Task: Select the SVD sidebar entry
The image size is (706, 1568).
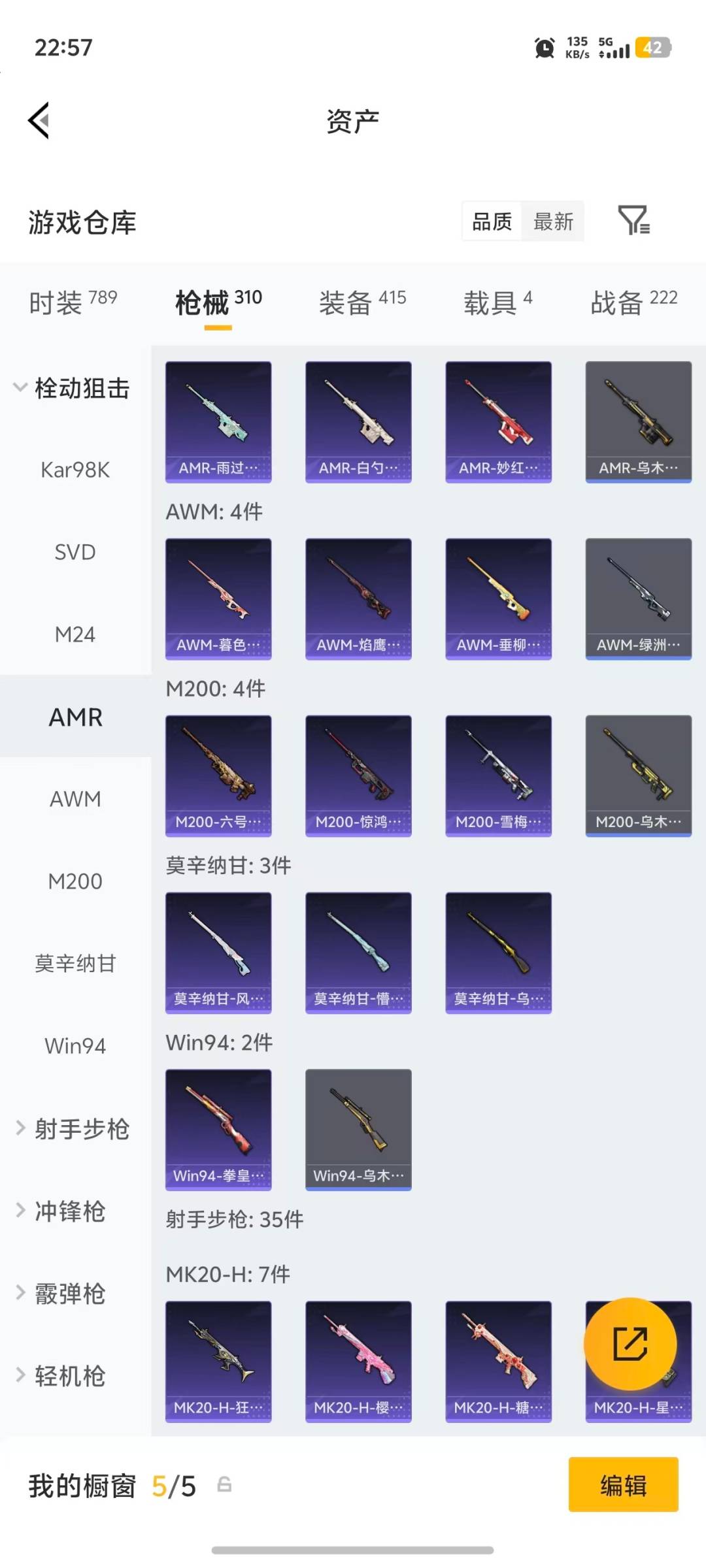Action: [x=75, y=551]
